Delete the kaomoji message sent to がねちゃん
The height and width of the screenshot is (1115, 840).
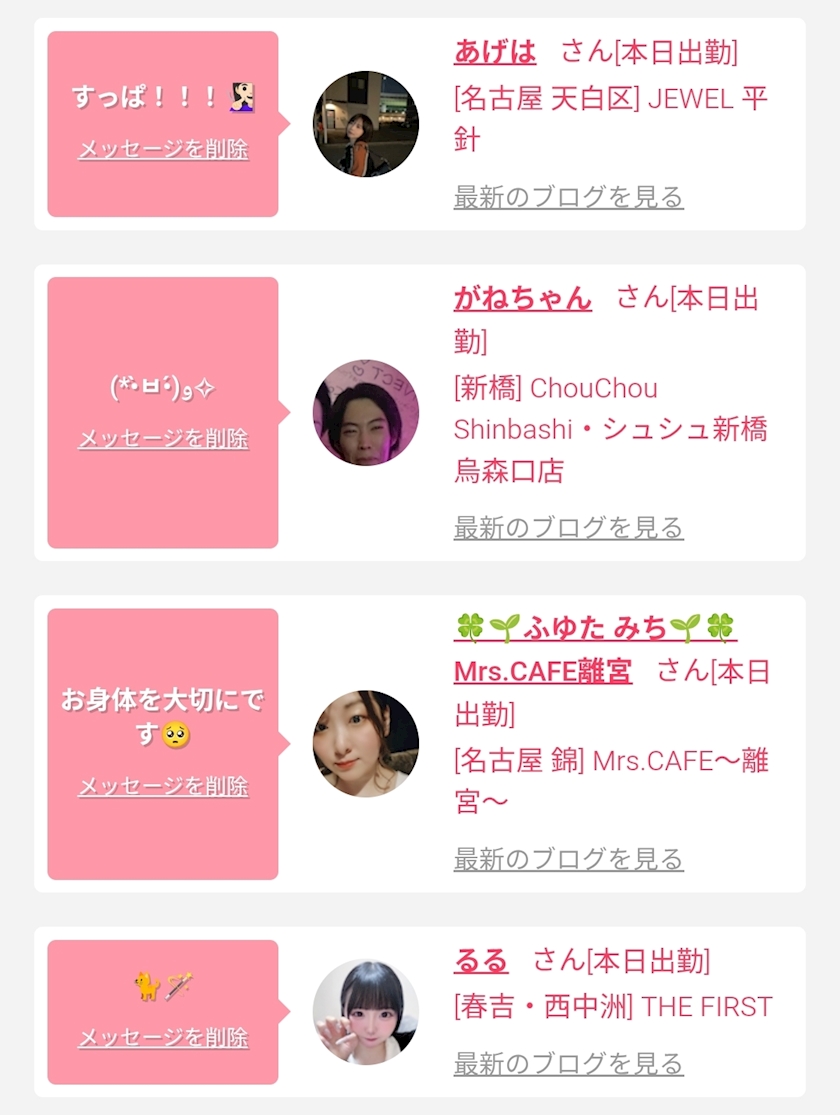click(163, 439)
